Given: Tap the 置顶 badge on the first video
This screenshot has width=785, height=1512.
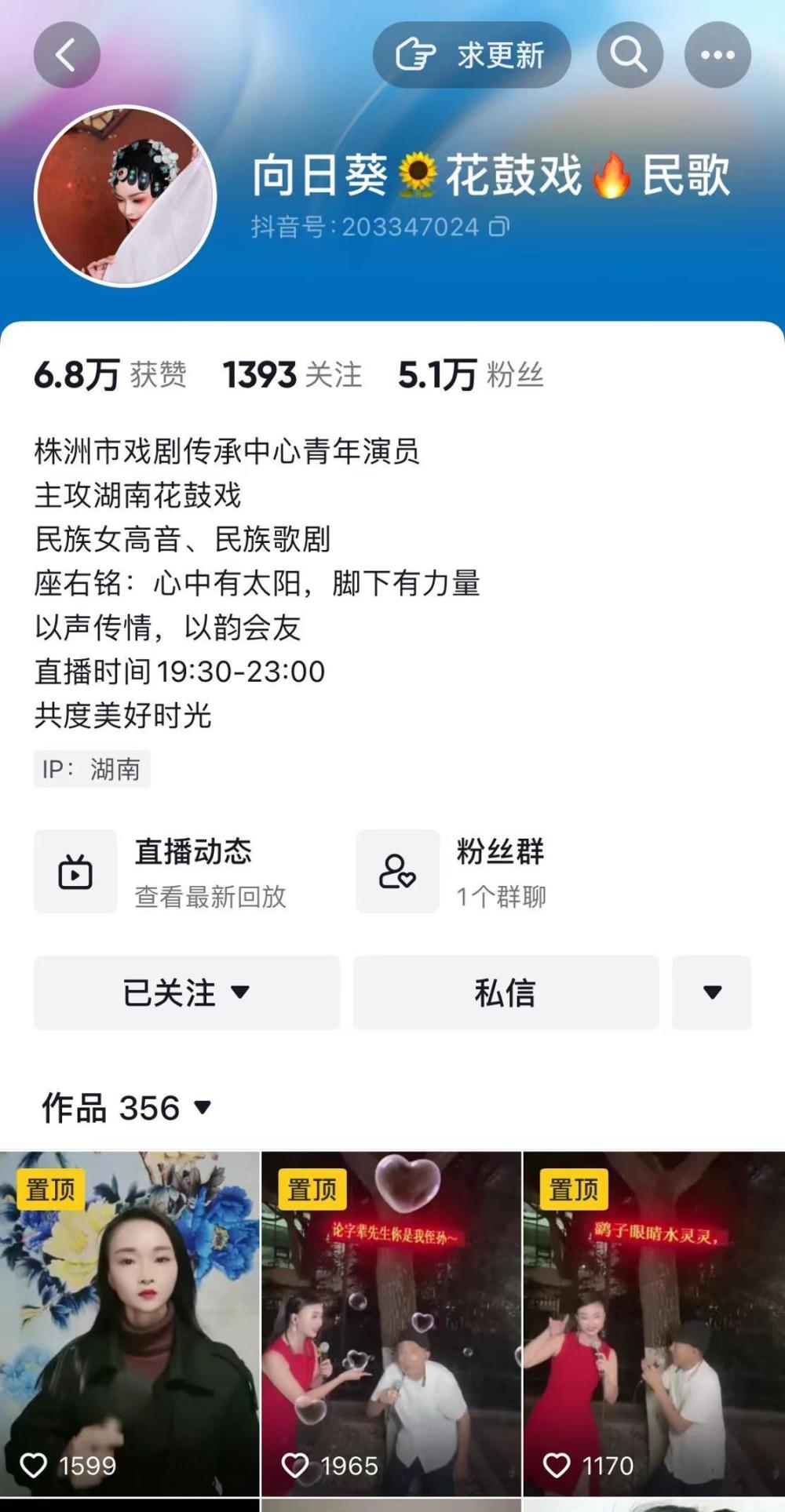Looking at the screenshot, I should coord(51,1190).
